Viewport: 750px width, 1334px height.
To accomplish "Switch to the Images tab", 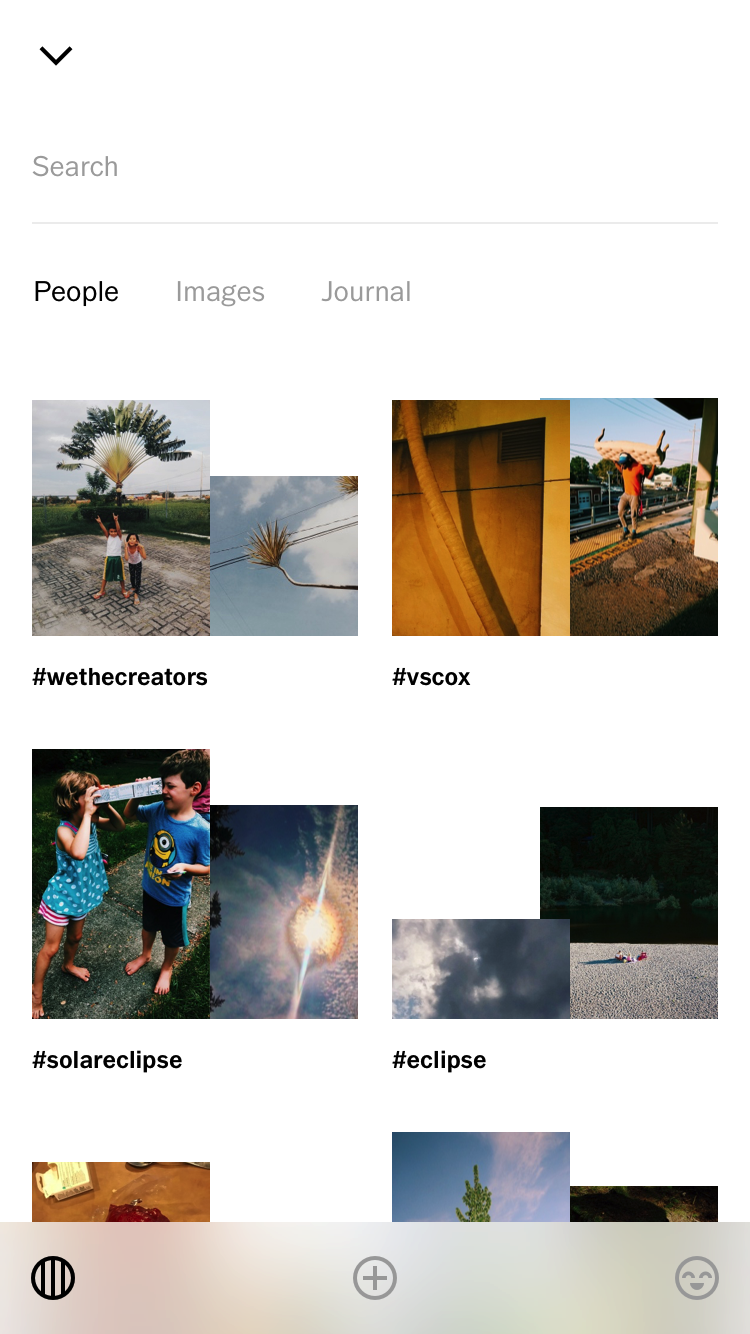I will [x=220, y=292].
